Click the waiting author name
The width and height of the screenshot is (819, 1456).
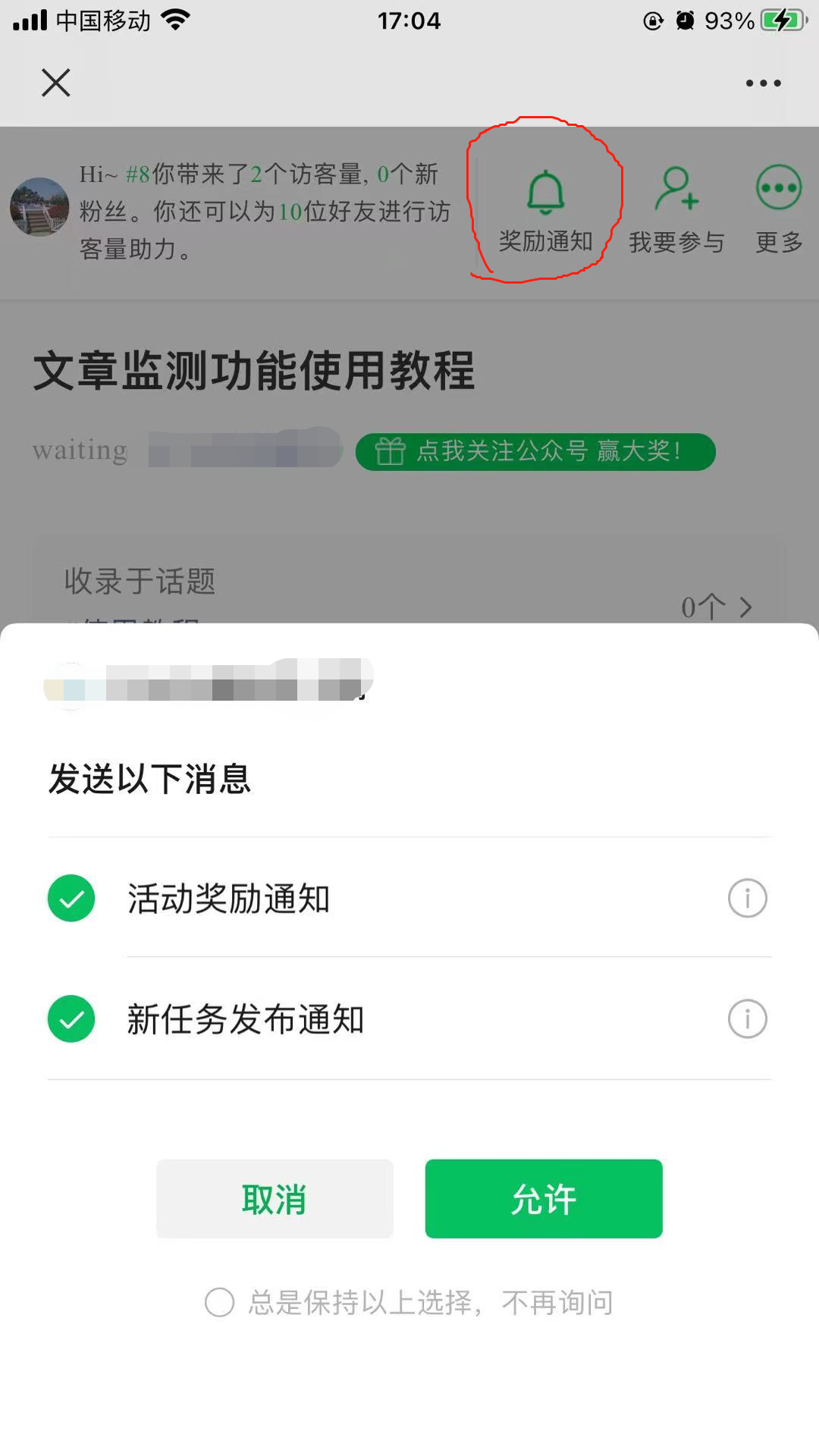point(79,450)
